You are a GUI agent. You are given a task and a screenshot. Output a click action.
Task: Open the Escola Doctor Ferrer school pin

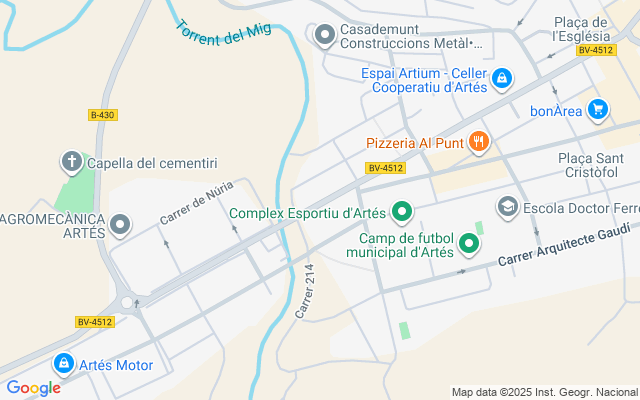tap(508, 206)
